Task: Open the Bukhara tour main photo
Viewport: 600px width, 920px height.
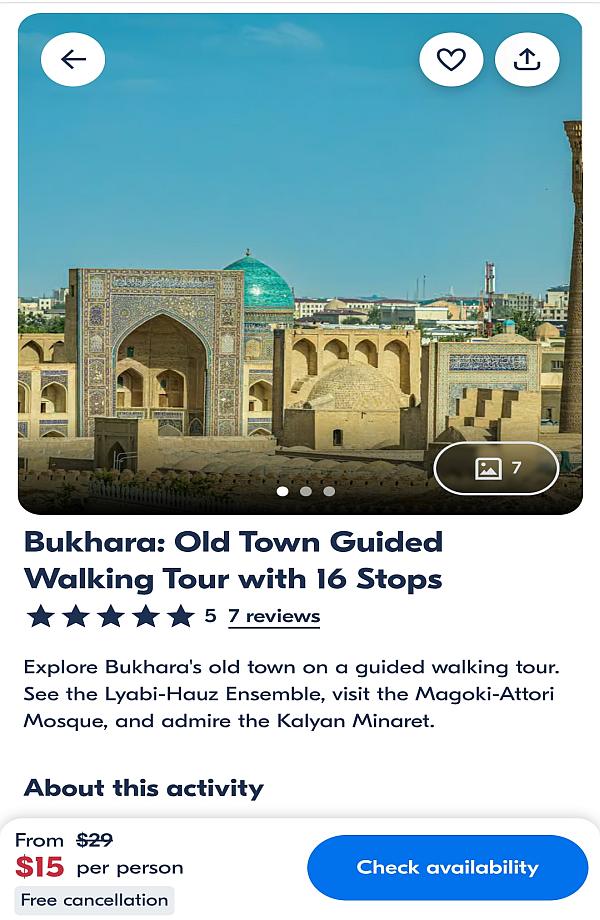Action: [300, 264]
